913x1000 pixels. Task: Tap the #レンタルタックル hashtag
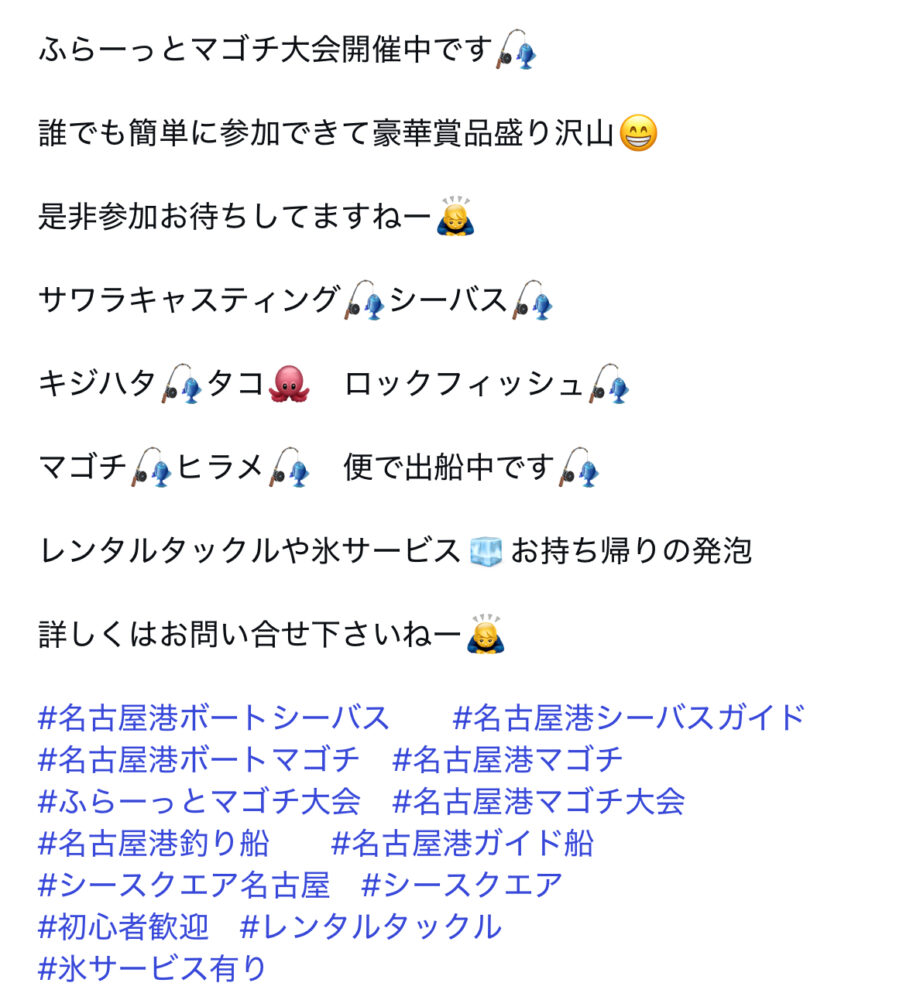[371, 927]
